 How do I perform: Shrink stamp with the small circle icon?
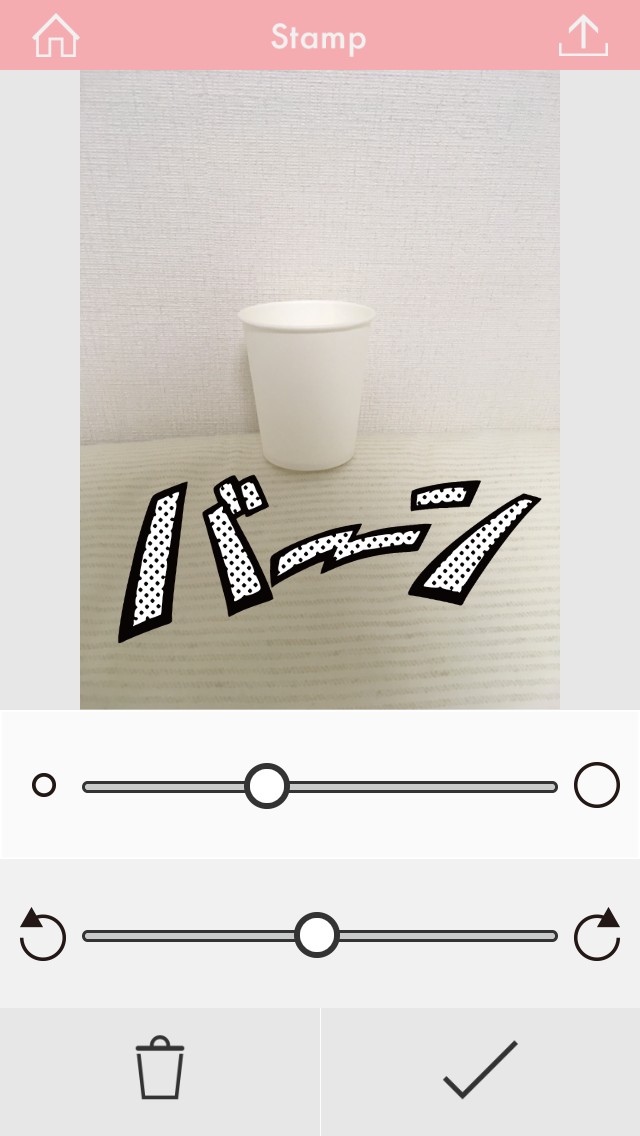click(x=44, y=786)
